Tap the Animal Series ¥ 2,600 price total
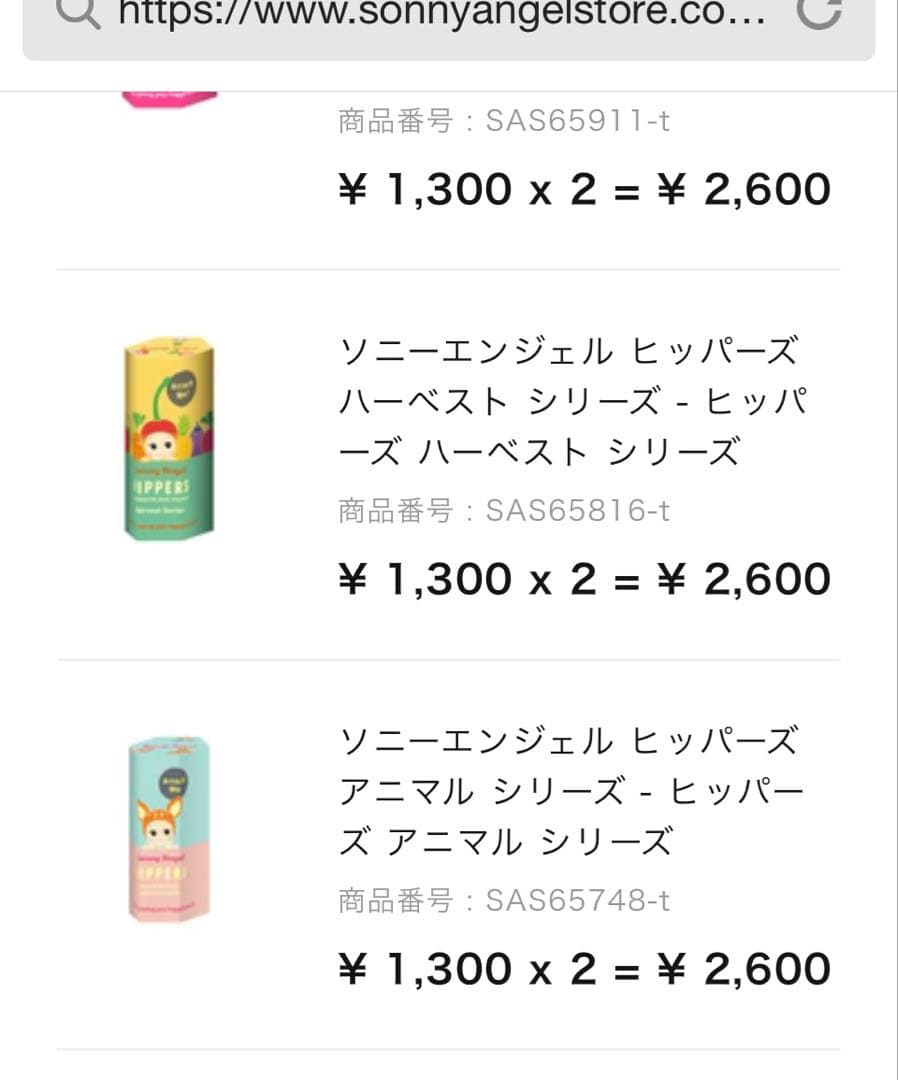Screen dimensions: 898x1080 [x=745, y=967]
